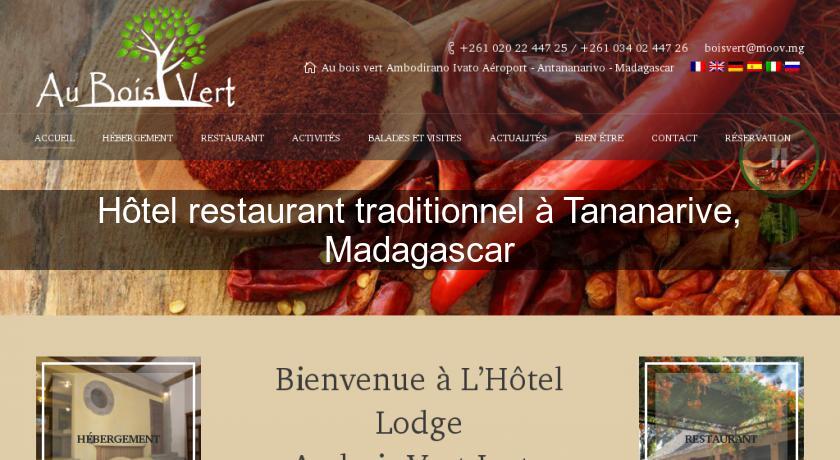Switch site language to French flag

[x=697, y=67]
